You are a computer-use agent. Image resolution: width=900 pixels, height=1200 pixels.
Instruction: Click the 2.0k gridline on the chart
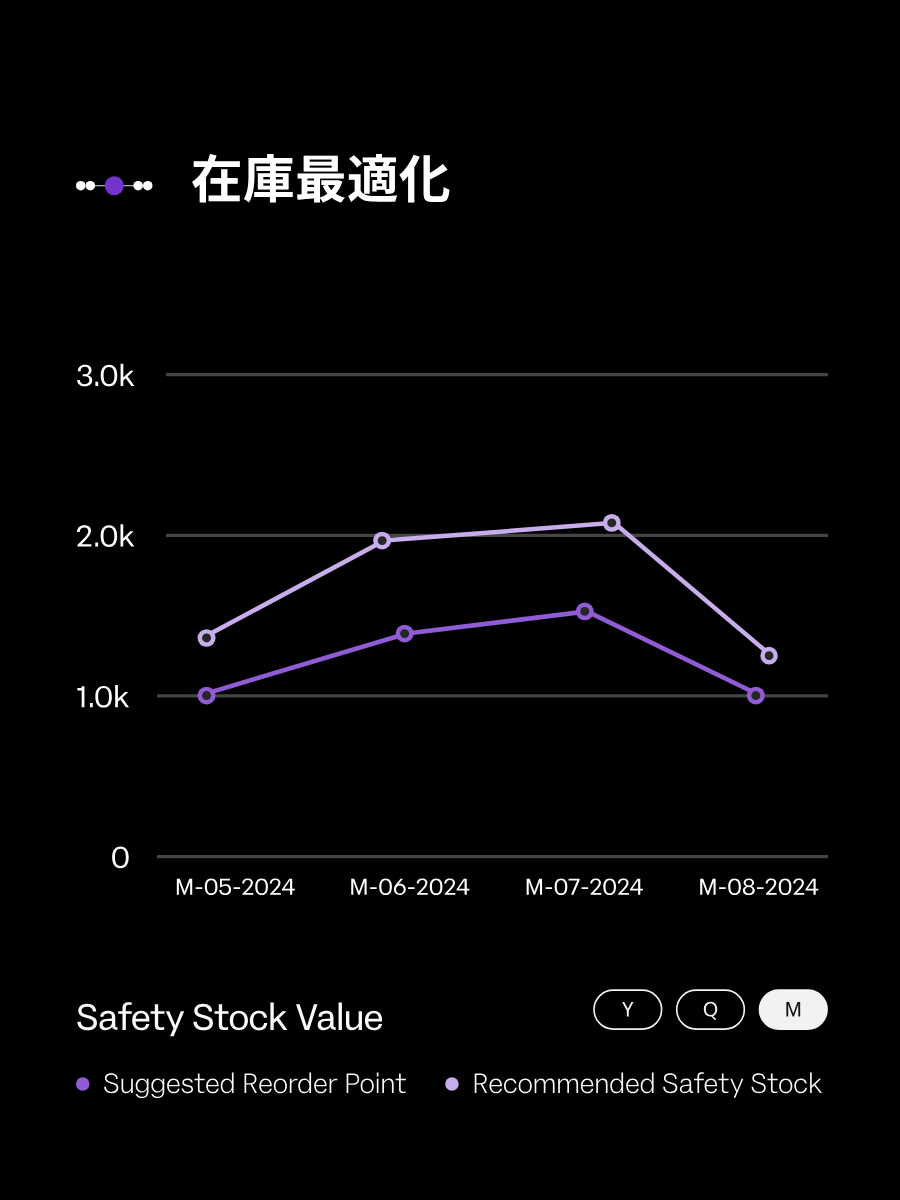[x=500, y=536]
